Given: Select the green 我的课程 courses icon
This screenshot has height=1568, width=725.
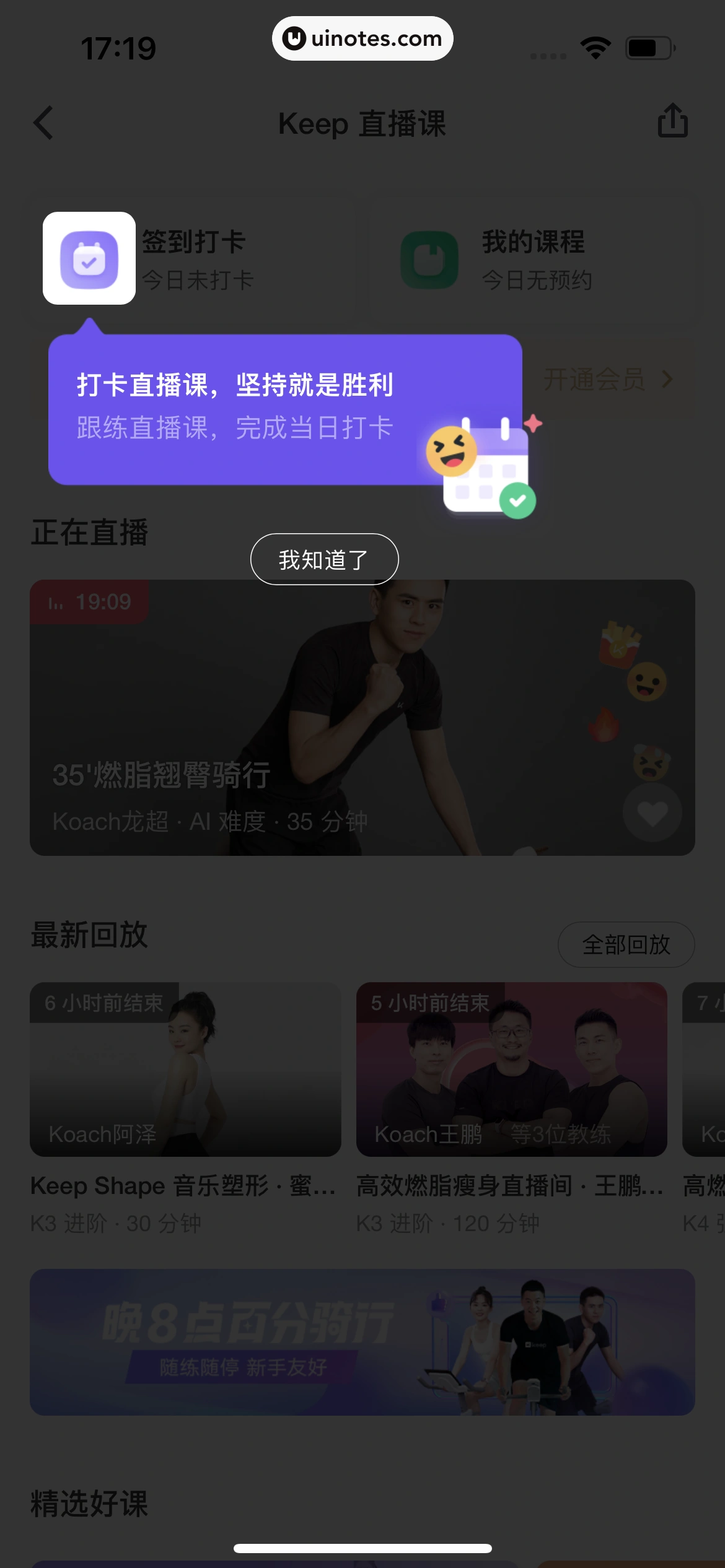Looking at the screenshot, I should pyautogui.click(x=429, y=258).
